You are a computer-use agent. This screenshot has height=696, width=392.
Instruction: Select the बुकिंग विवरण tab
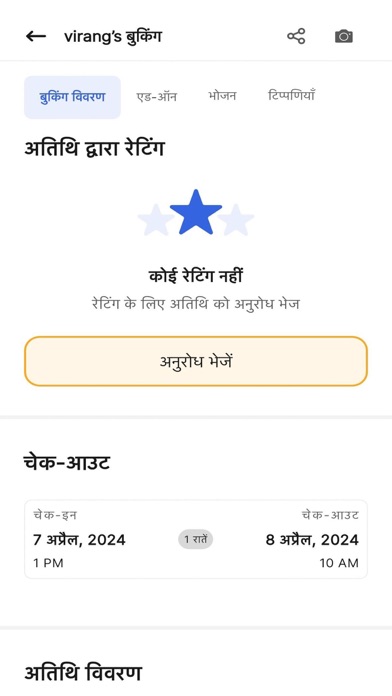[x=72, y=97]
